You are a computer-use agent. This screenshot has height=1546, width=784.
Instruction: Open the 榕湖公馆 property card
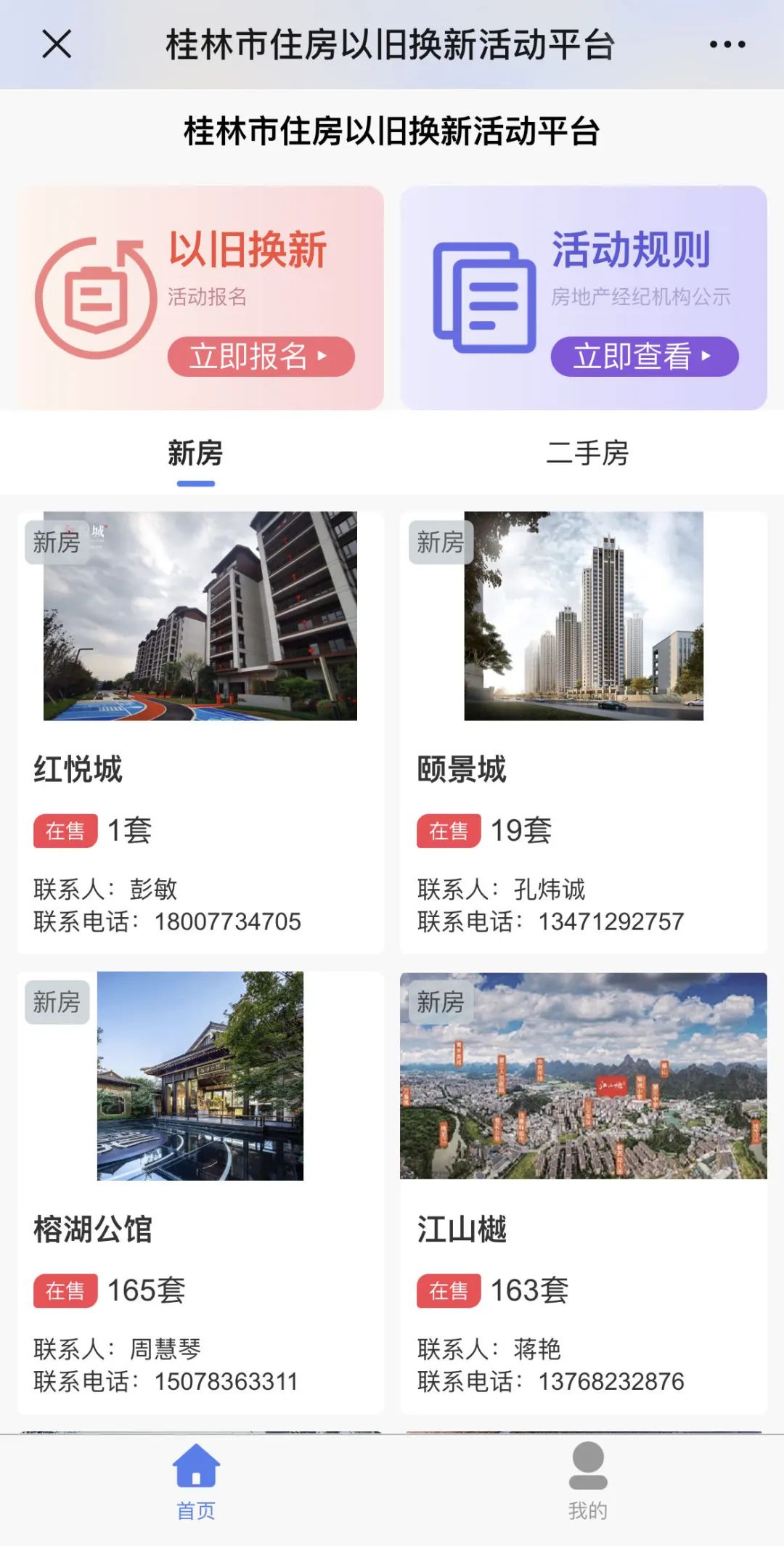pyautogui.click(x=200, y=1192)
